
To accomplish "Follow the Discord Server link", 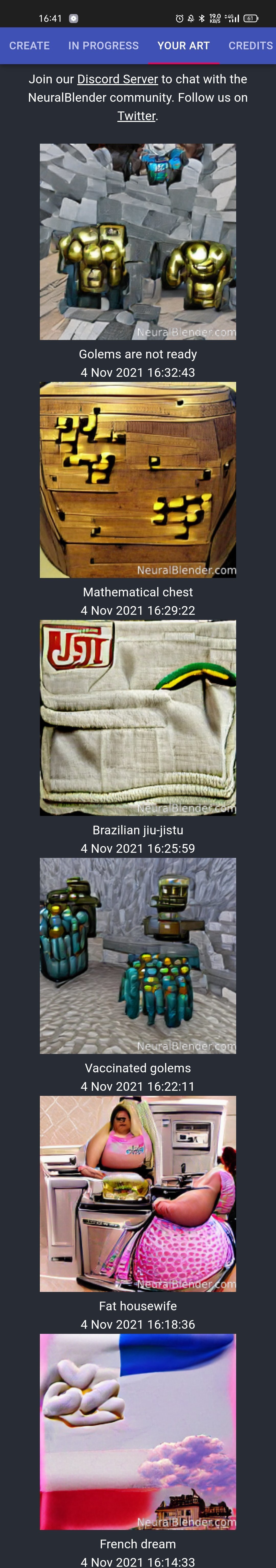I will point(117,79).
